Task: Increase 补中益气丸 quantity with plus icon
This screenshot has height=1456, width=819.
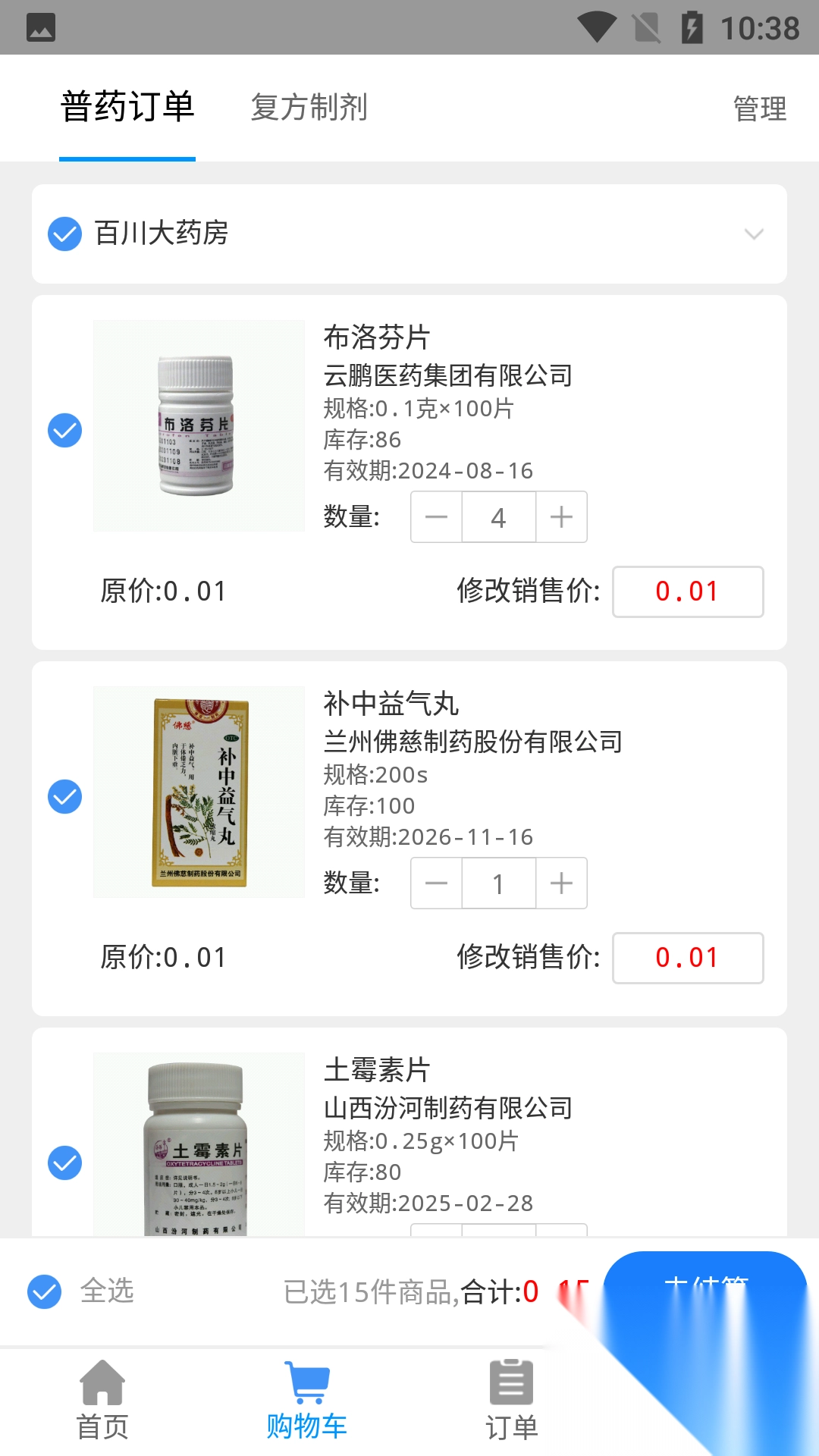Action: [x=561, y=883]
